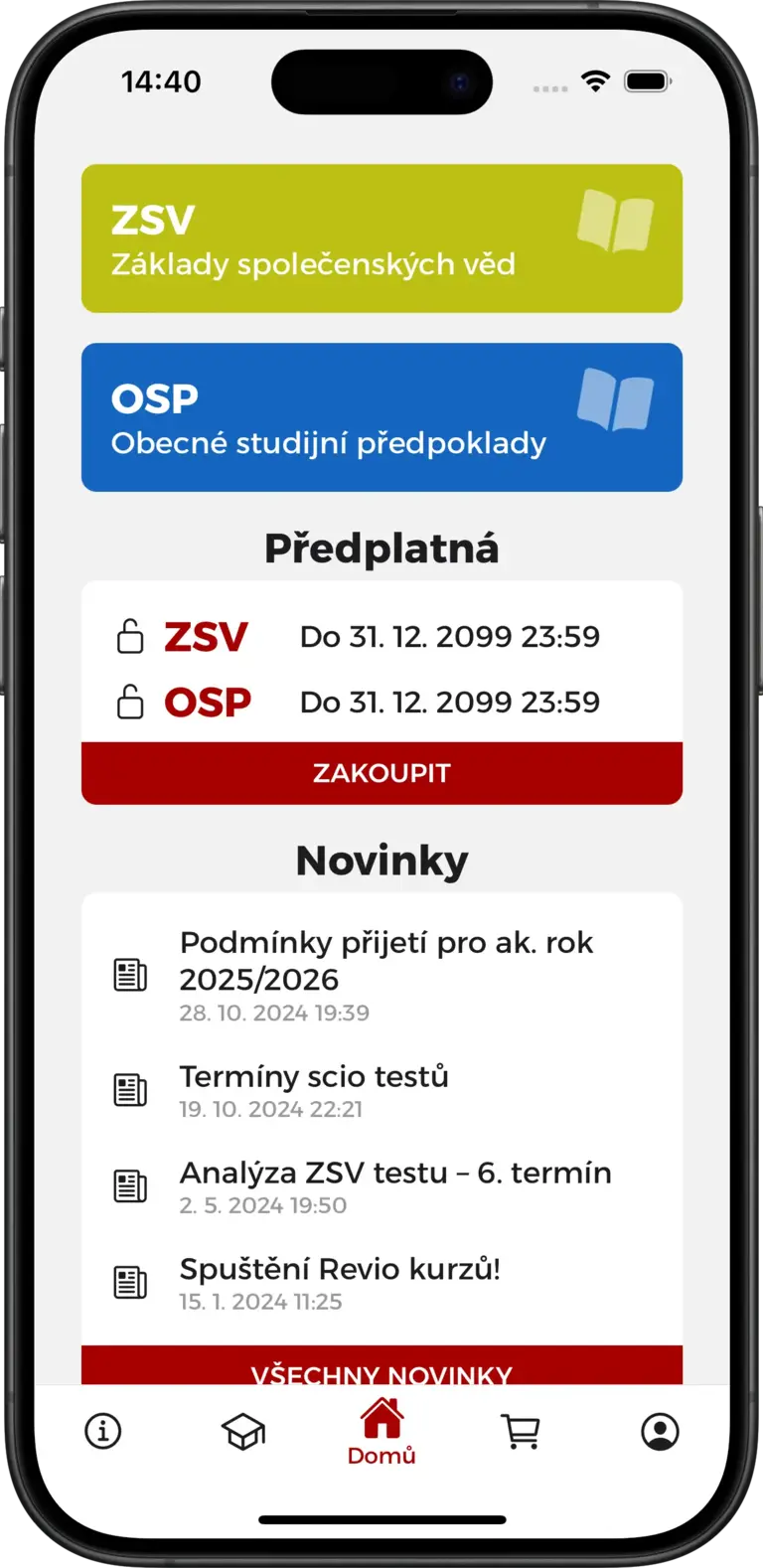763x1568 pixels.
Task: Switch to the user profile tab
Action: click(x=660, y=1432)
